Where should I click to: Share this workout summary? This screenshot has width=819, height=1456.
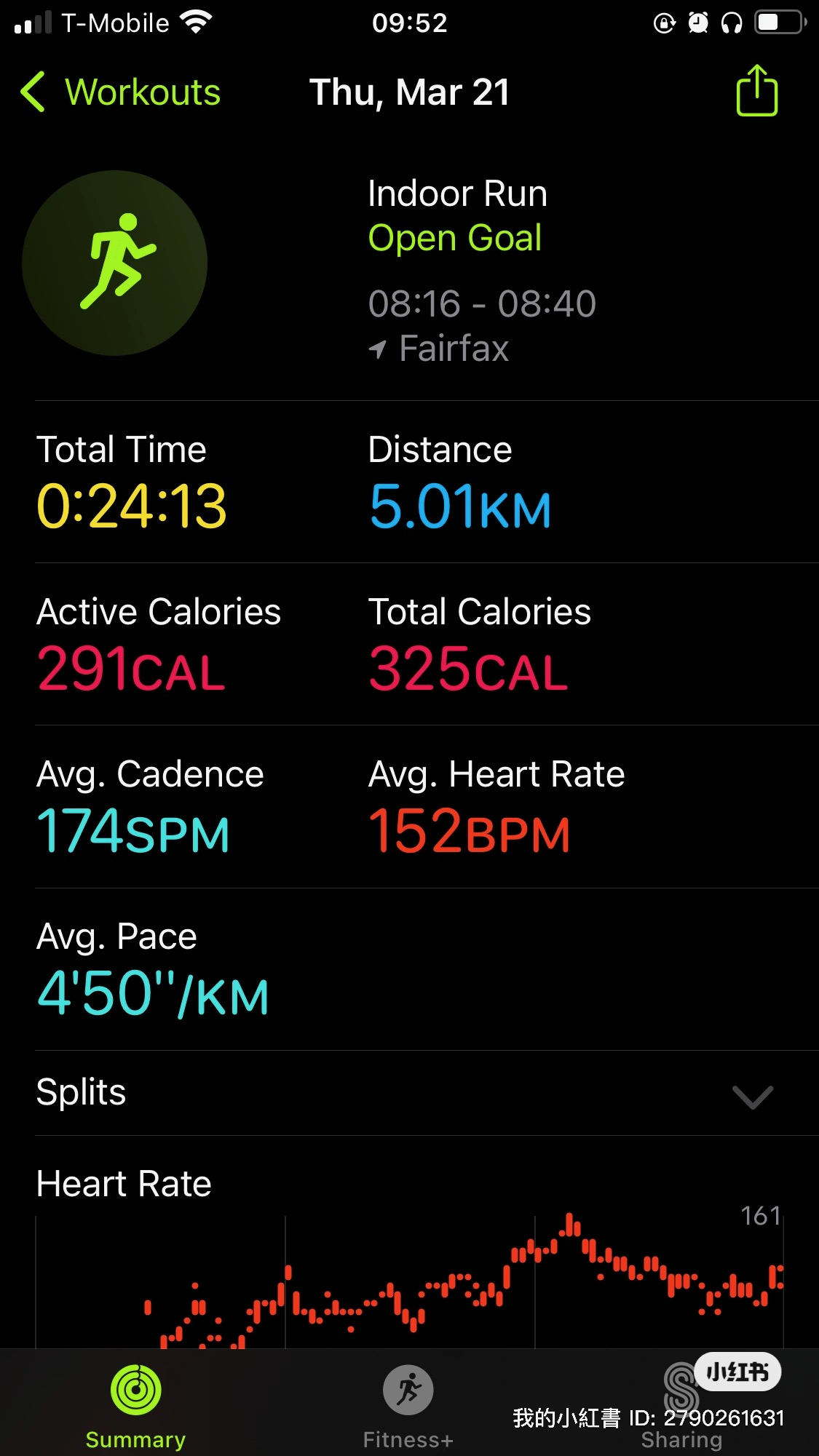pyautogui.click(x=756, y=90)
